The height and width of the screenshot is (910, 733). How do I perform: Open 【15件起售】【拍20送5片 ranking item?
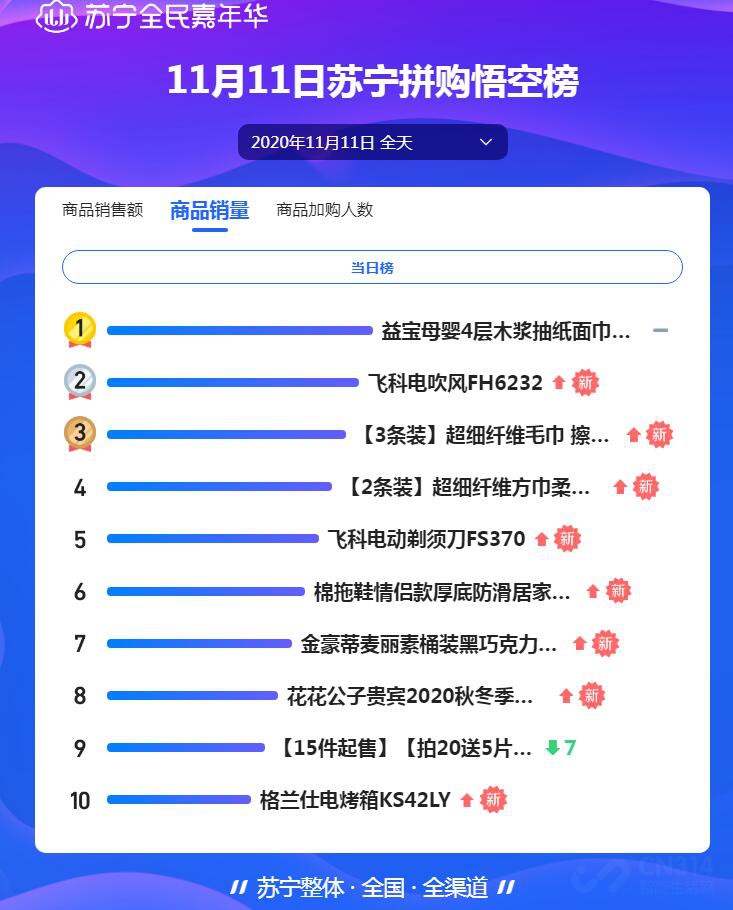[x=403, y=748]
